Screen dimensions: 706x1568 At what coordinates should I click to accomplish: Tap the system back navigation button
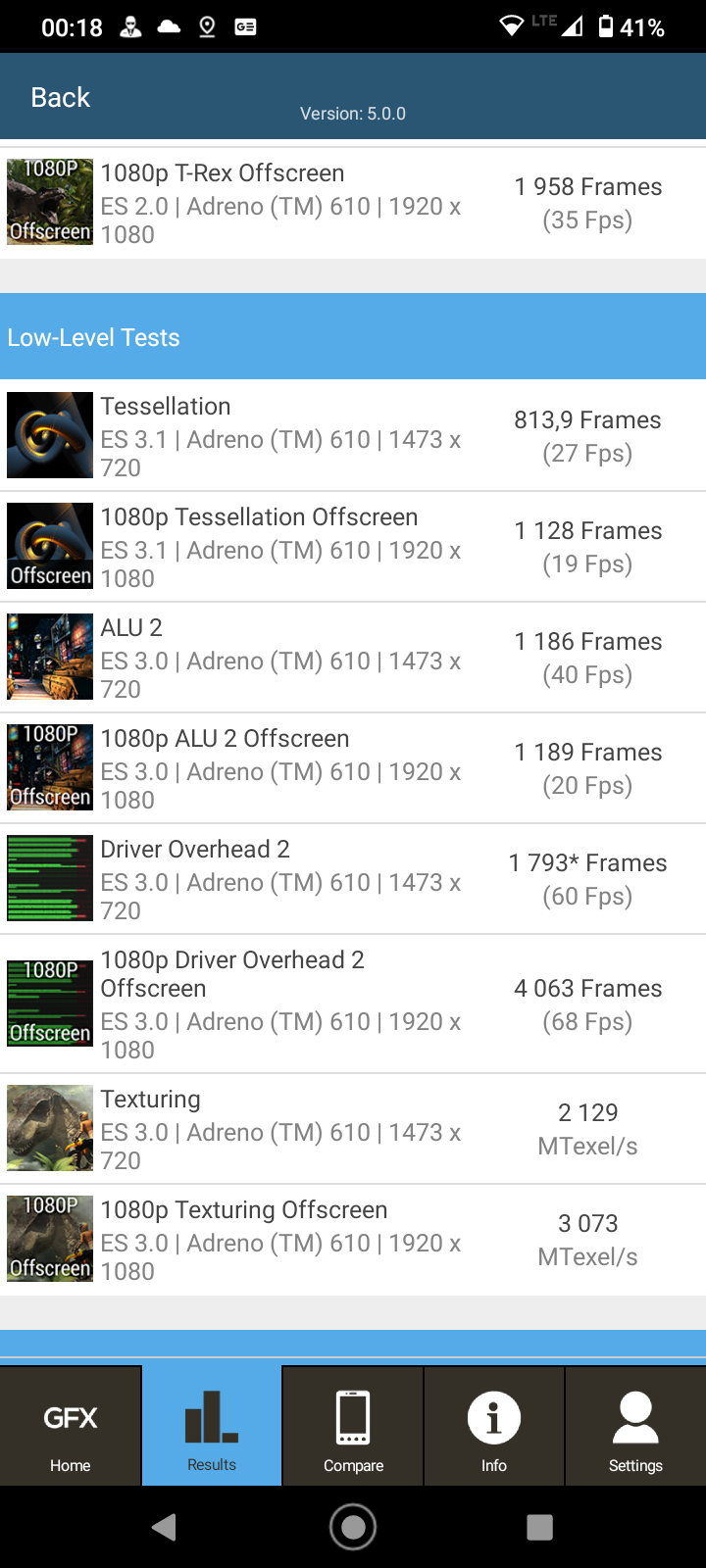pos(165,1527)
